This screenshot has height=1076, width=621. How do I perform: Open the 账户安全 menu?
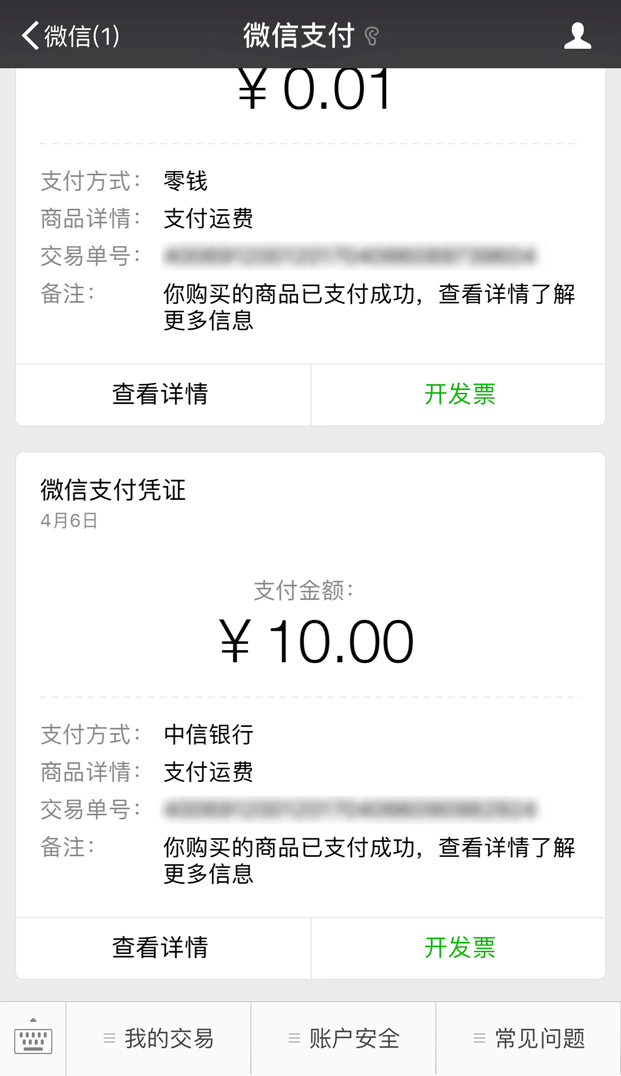click(343, 1039)
